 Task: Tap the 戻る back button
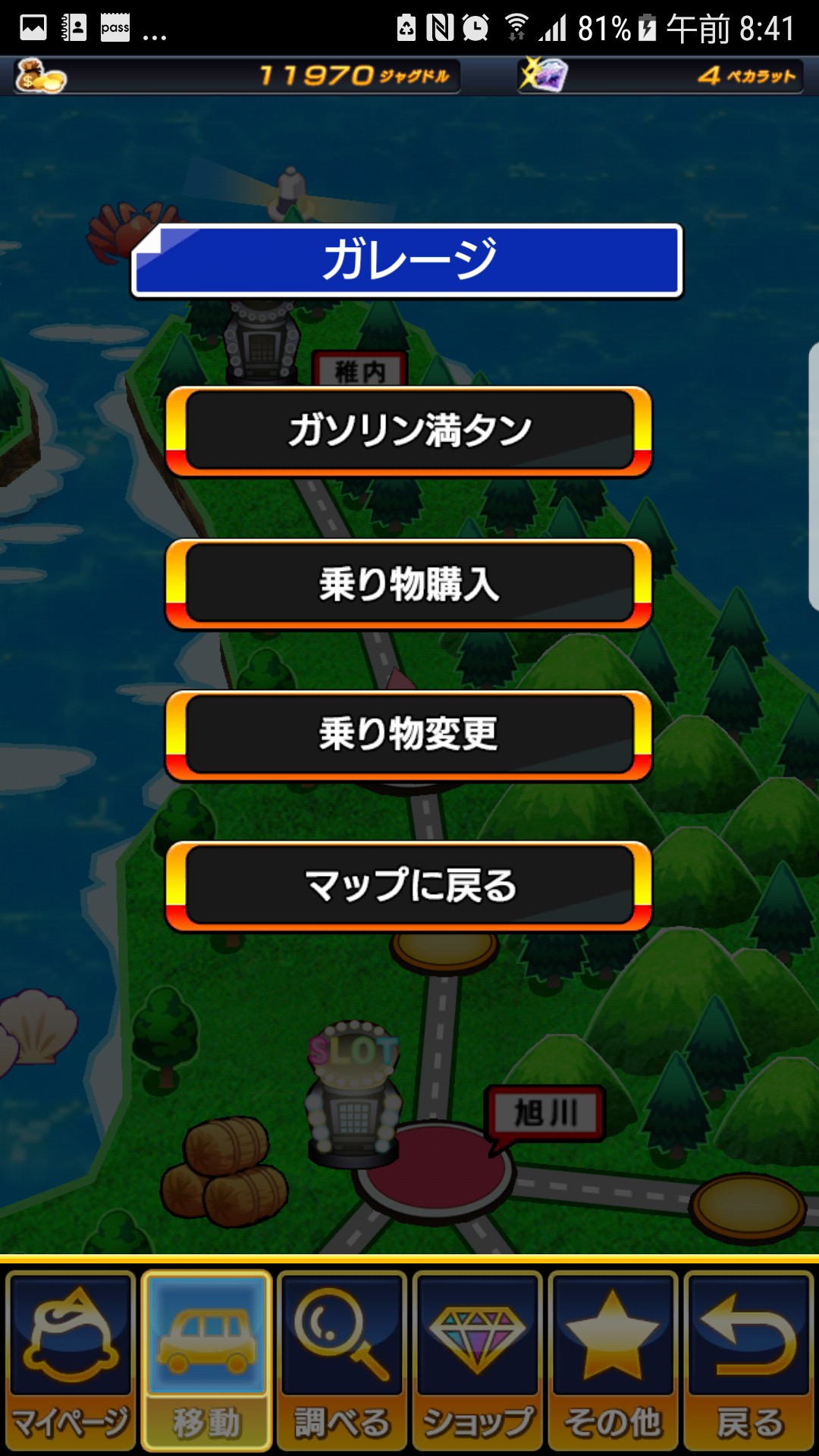(748, 1361)
